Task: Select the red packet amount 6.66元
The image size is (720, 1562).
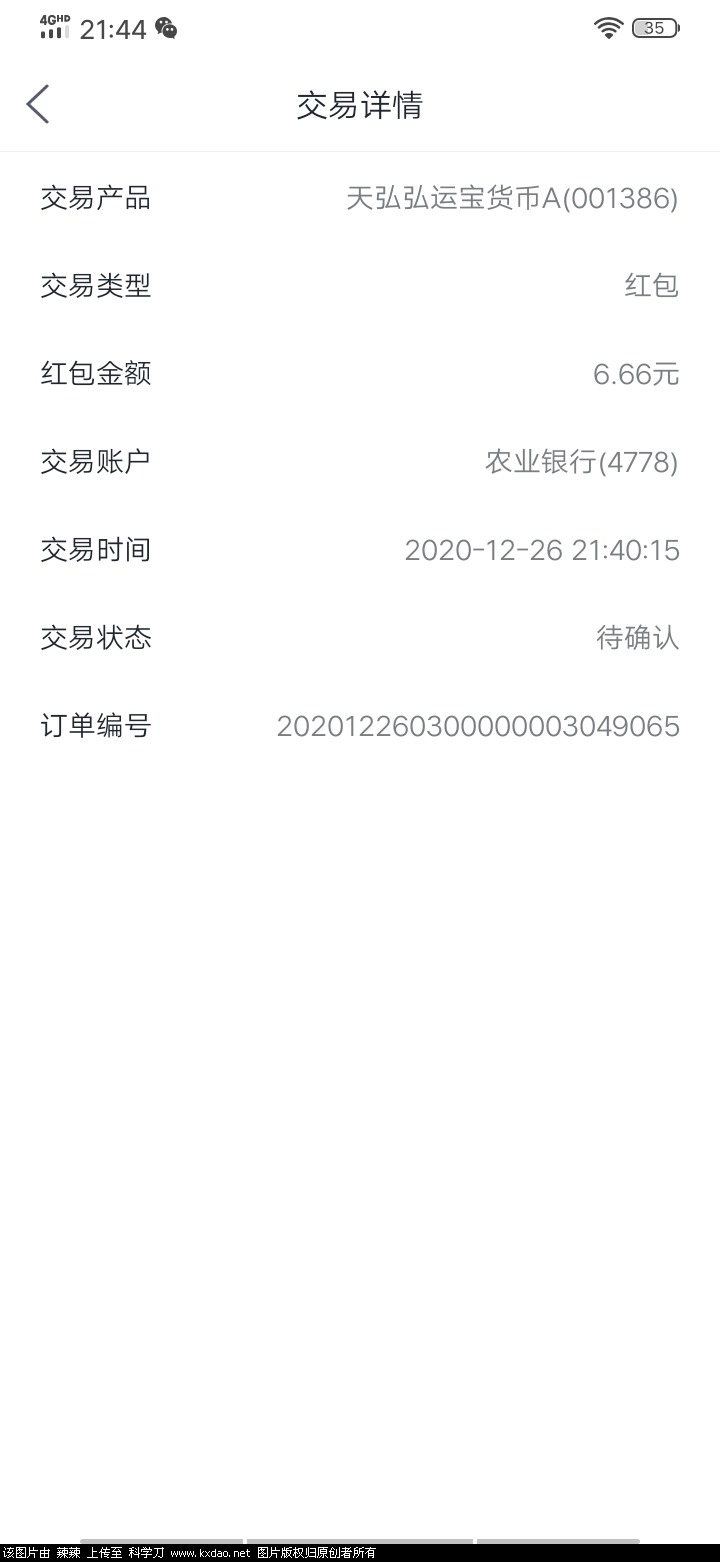Action: [635, 374]
